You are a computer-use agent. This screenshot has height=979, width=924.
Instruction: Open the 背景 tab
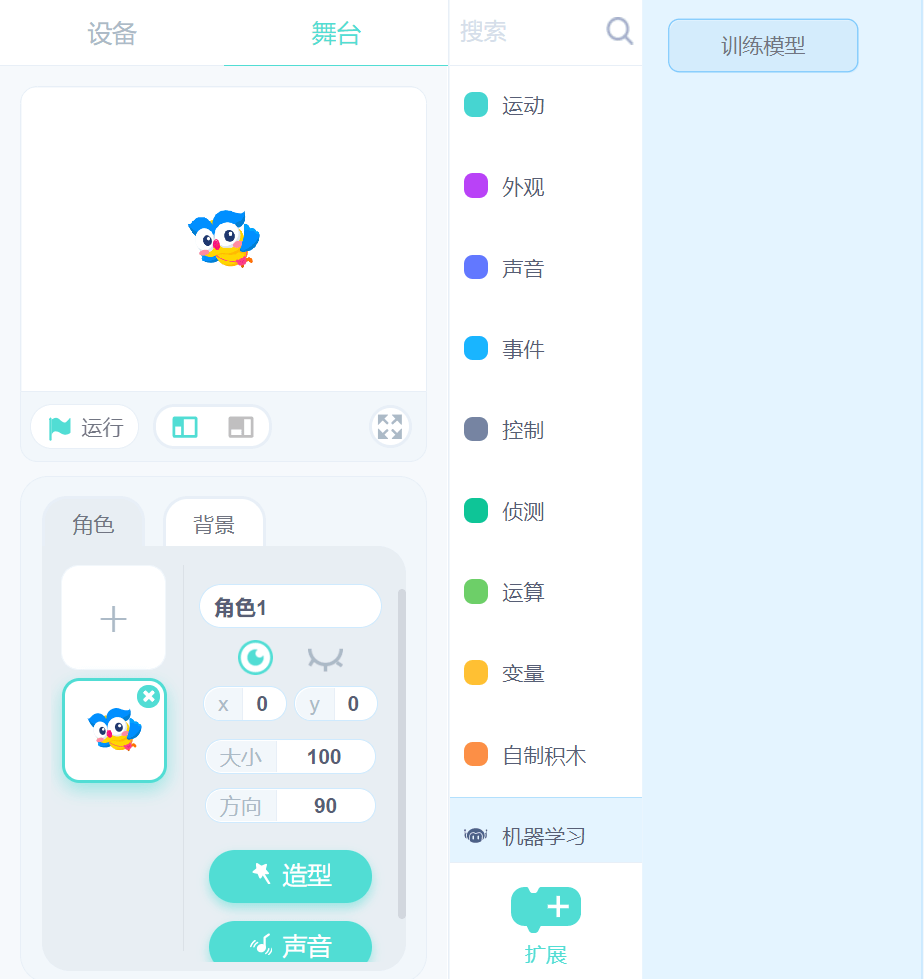(214, 525)
